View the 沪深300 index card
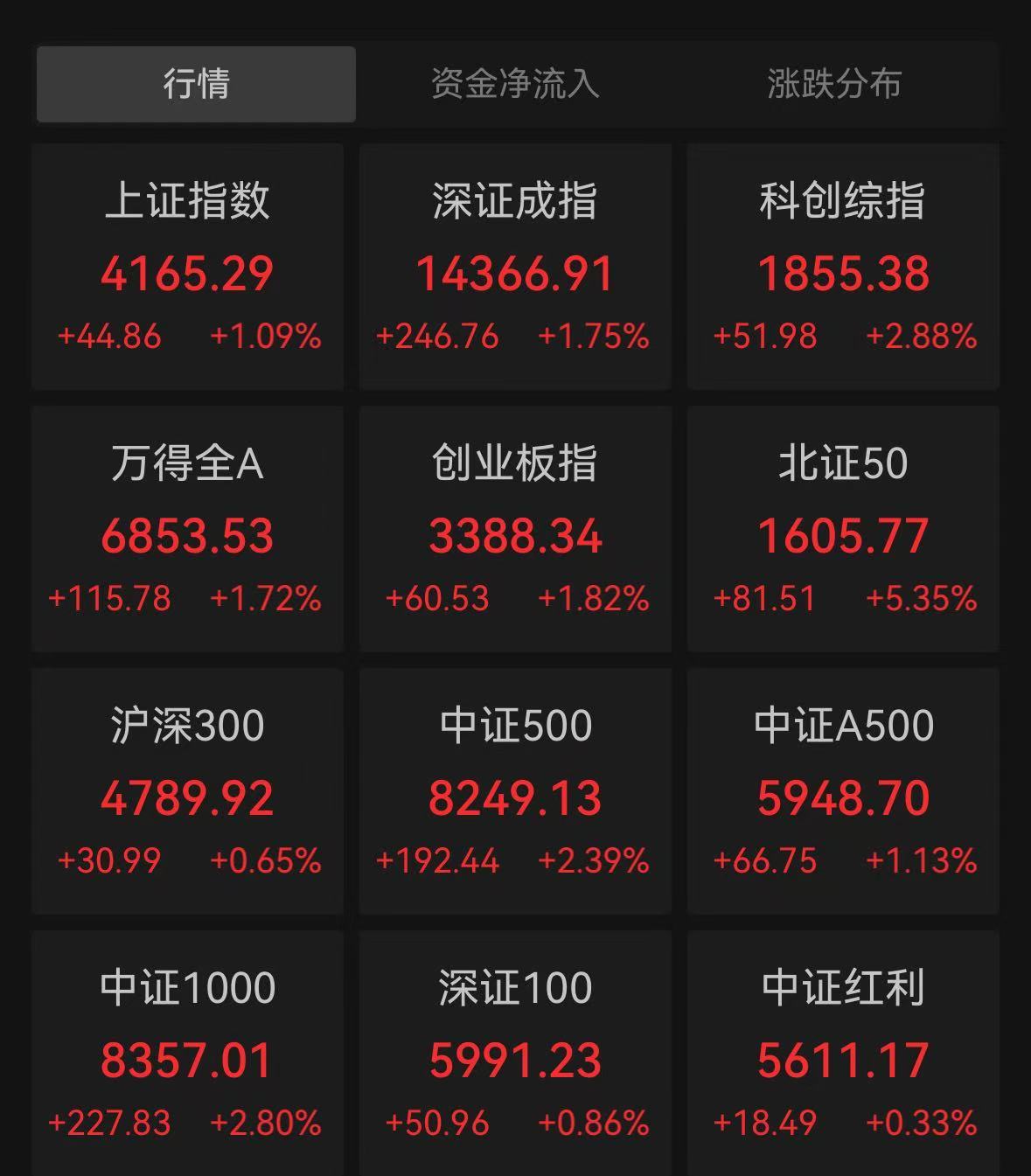 click(187, 791)
